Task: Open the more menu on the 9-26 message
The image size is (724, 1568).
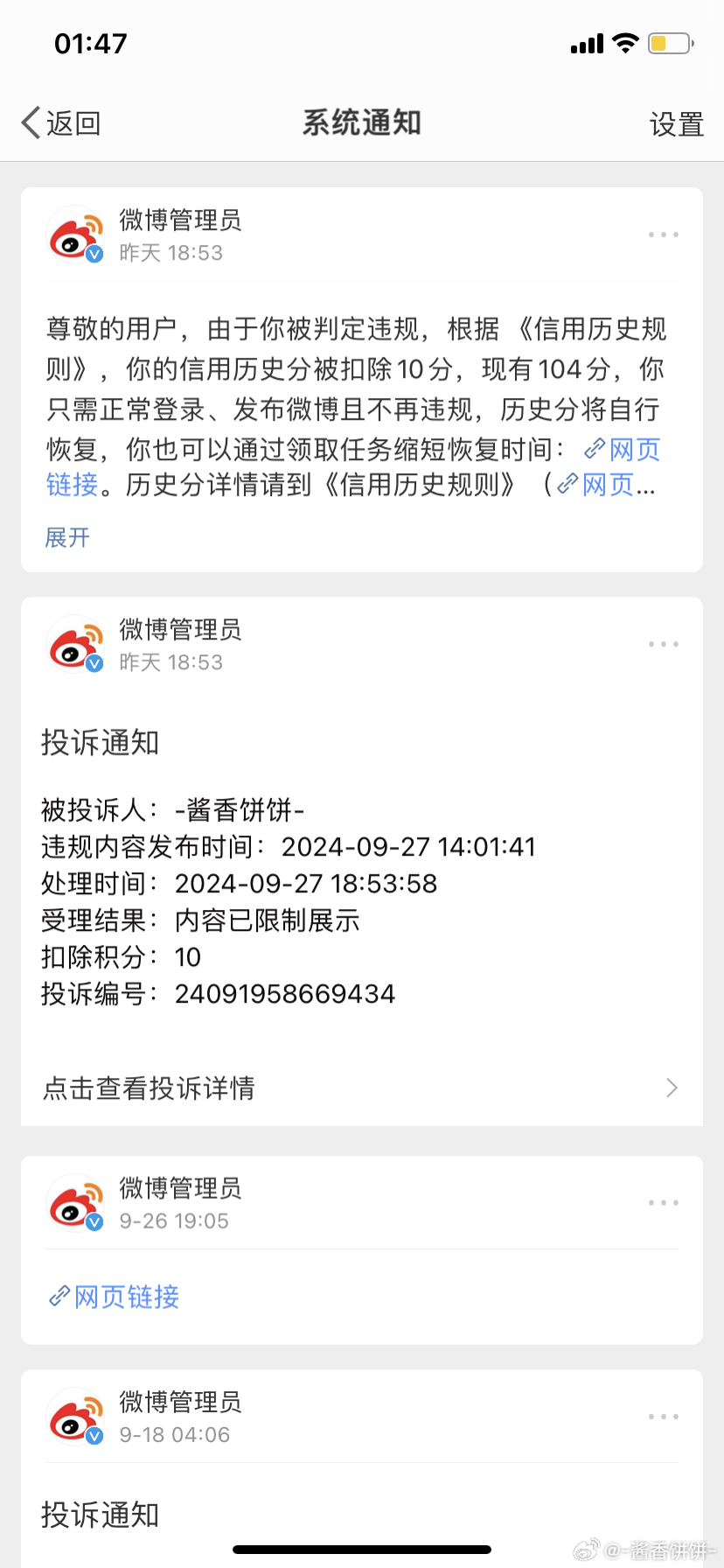Action: [x=664, y=1202]
